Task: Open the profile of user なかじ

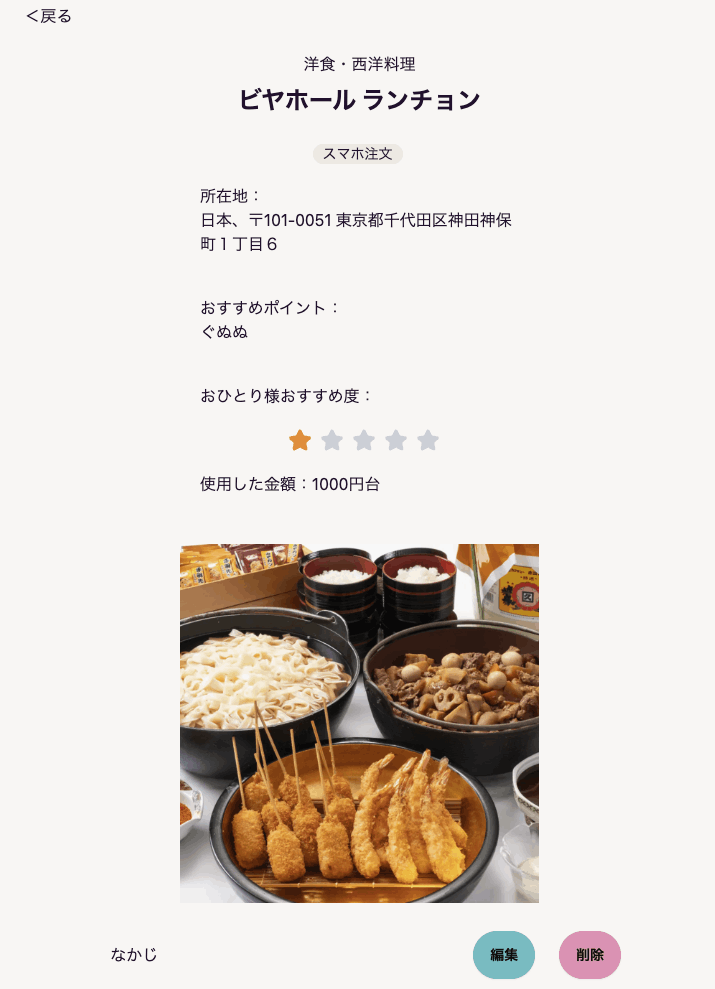Action: point(134,955)
